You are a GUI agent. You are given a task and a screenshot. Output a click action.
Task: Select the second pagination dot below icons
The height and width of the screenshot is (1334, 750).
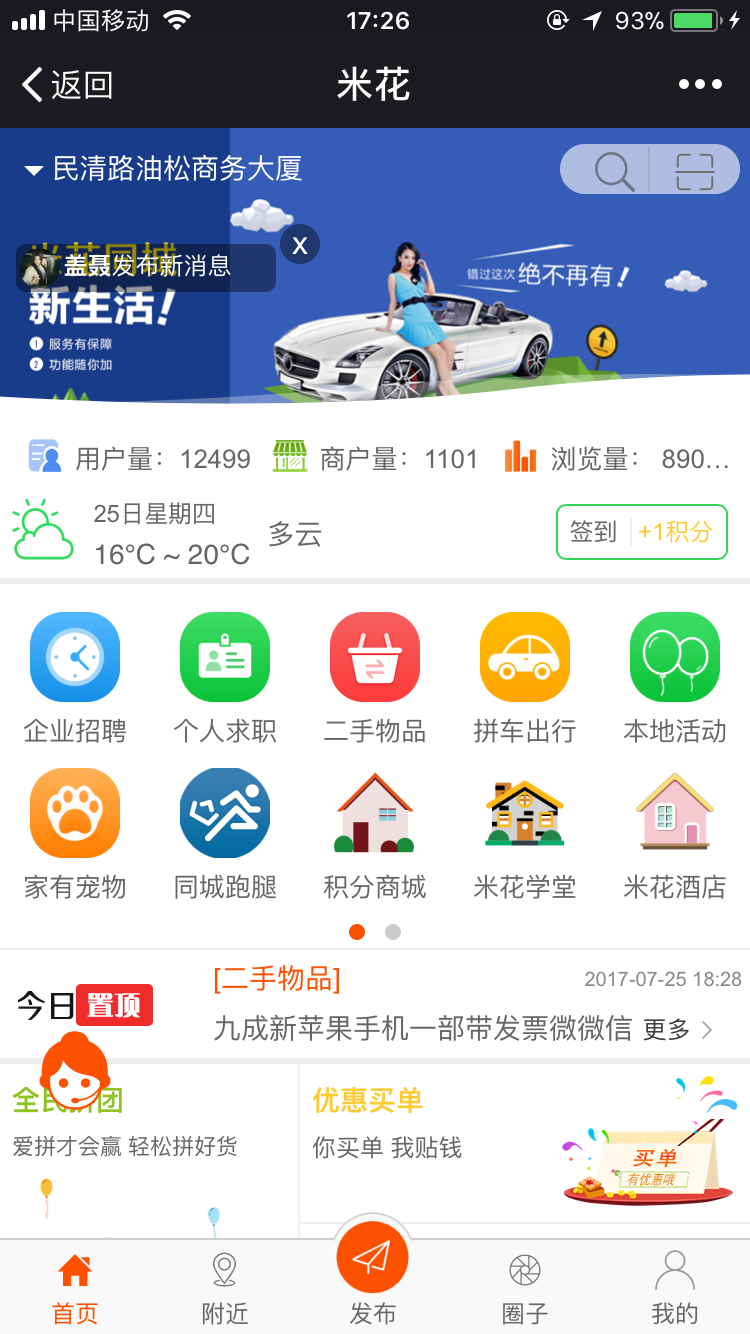(393, 931)
